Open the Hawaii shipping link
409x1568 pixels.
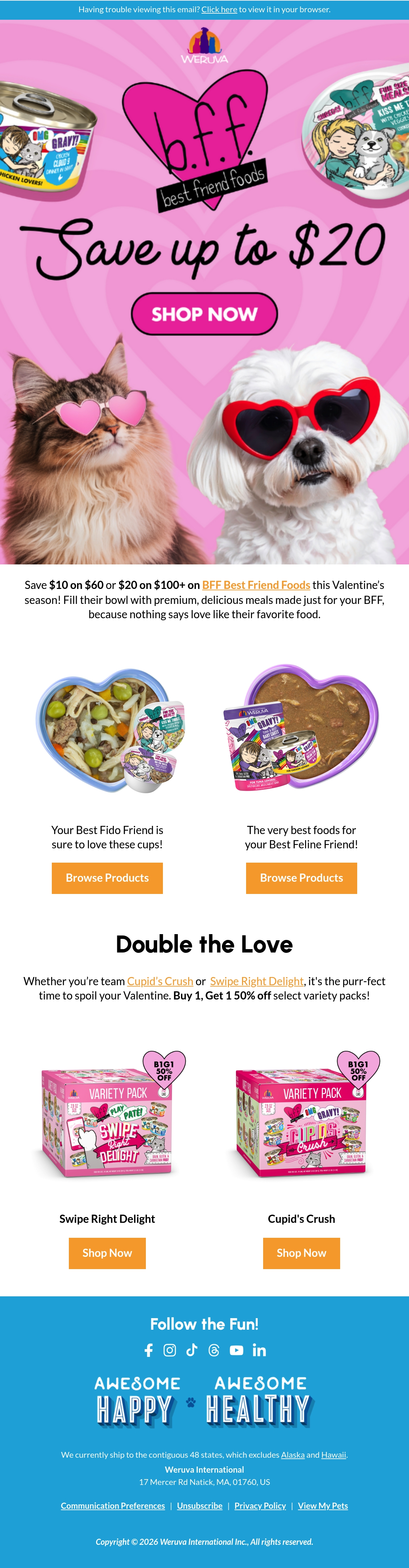tap(333, 1455)
